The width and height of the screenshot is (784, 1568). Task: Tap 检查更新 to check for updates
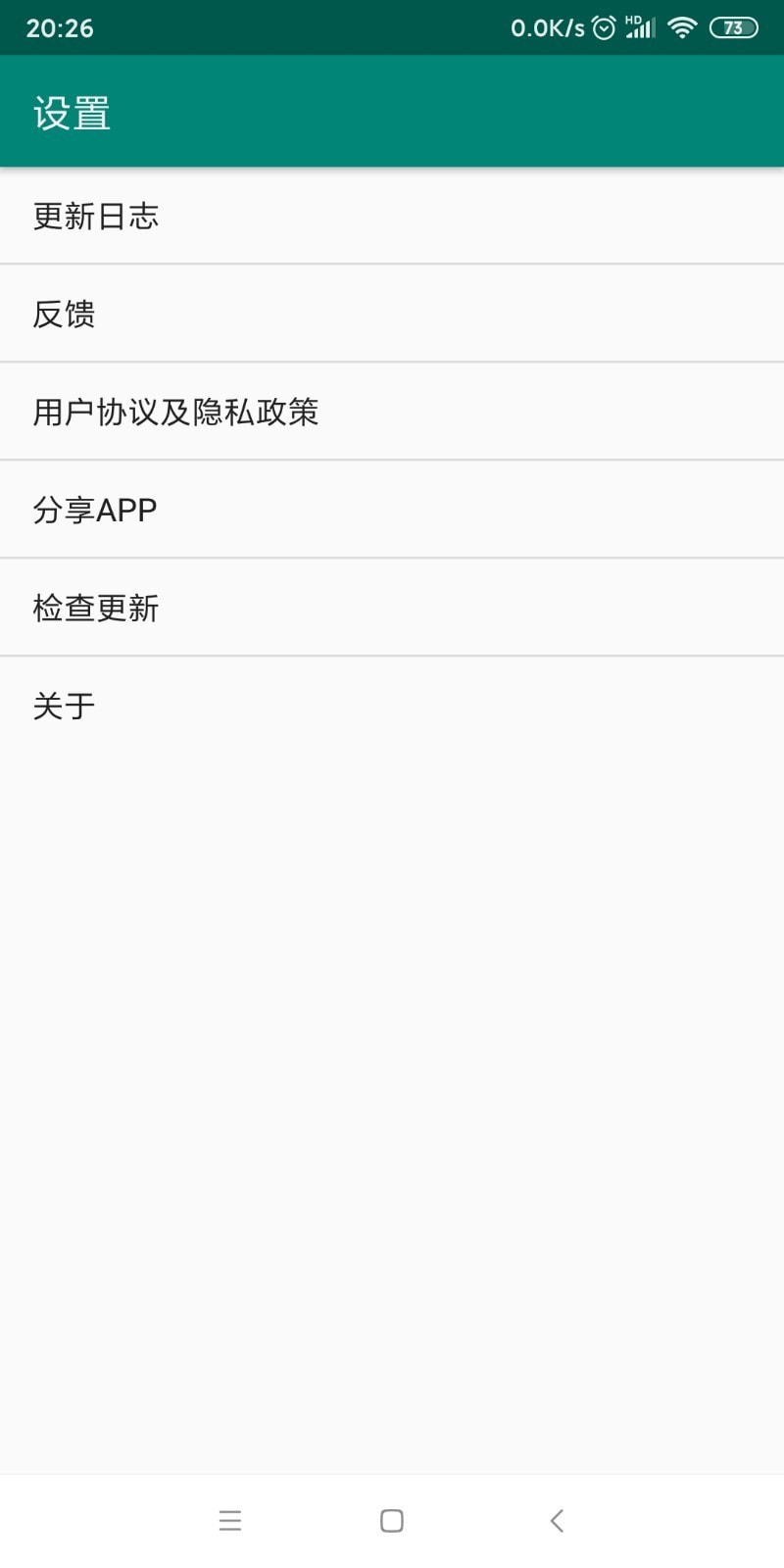pos(392,608)
